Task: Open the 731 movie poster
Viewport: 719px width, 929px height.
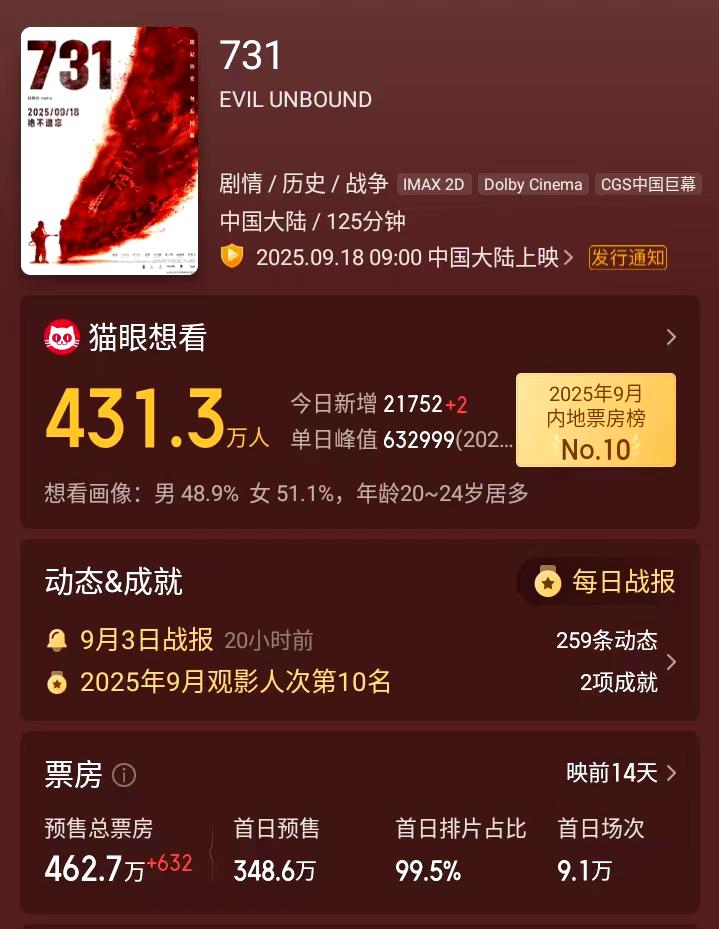Action: pyautogui.click(x=109, y=150)
